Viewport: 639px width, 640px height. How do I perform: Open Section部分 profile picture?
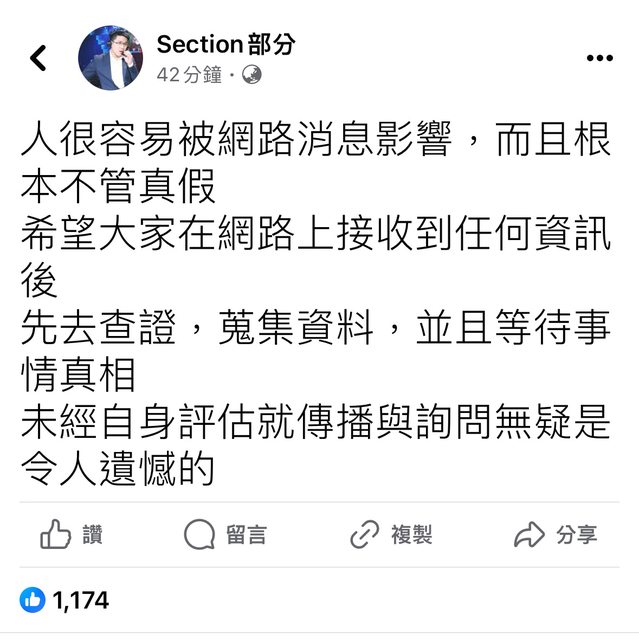click(110, 58)
